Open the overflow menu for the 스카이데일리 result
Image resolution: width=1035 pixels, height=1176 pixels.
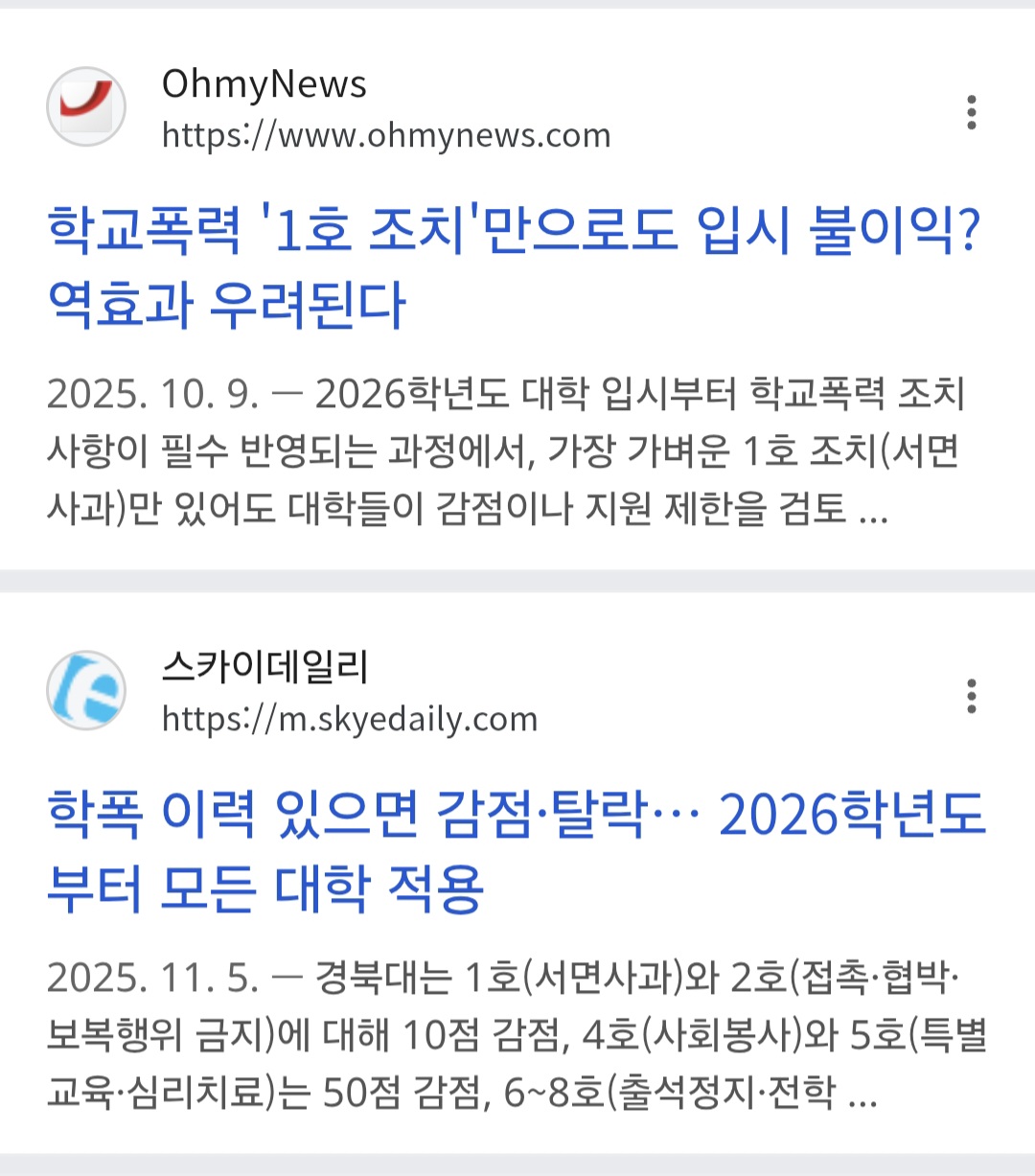click(971, 696)
